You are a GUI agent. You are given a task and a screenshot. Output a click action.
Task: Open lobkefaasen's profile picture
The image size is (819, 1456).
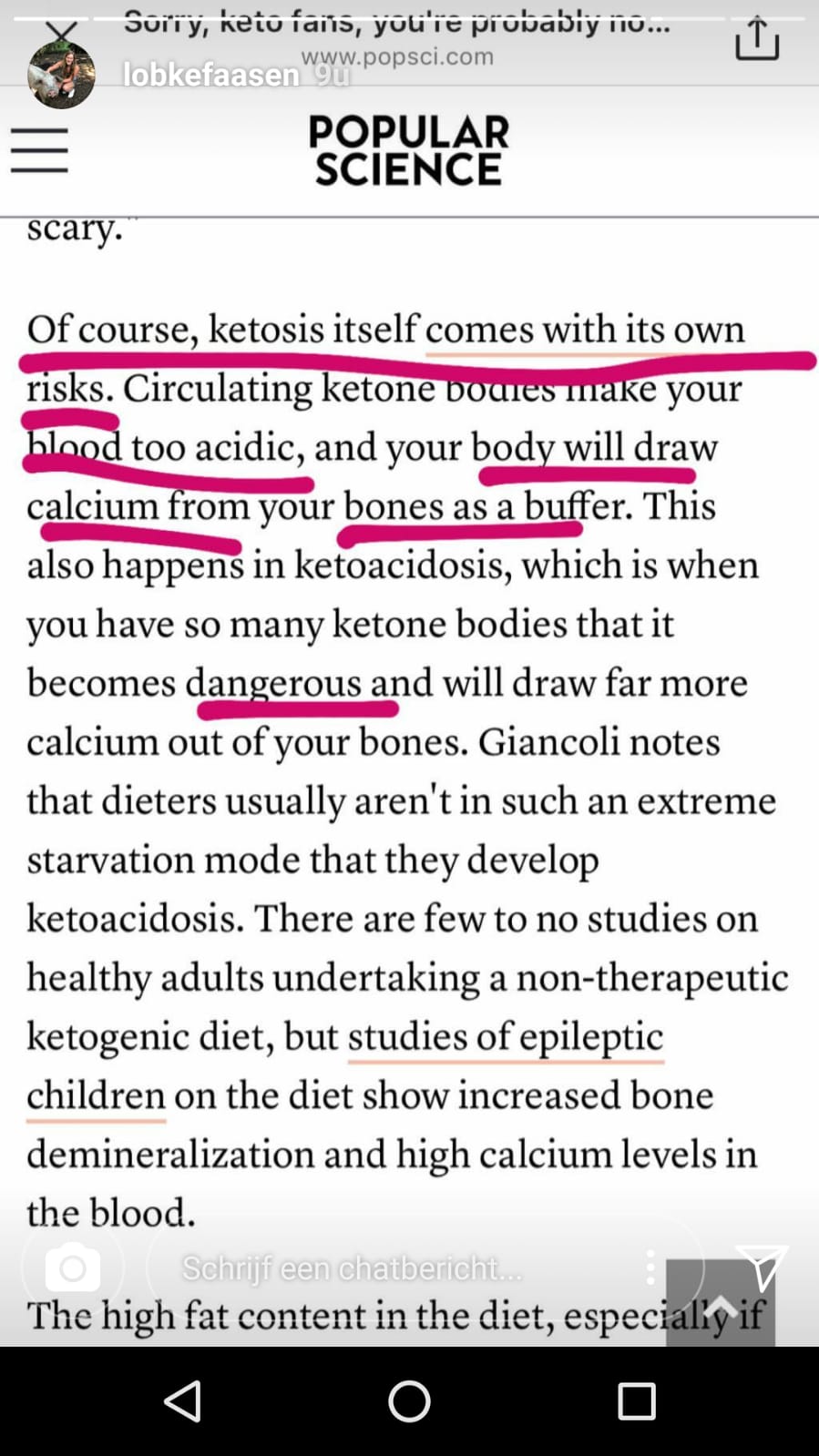61,76
